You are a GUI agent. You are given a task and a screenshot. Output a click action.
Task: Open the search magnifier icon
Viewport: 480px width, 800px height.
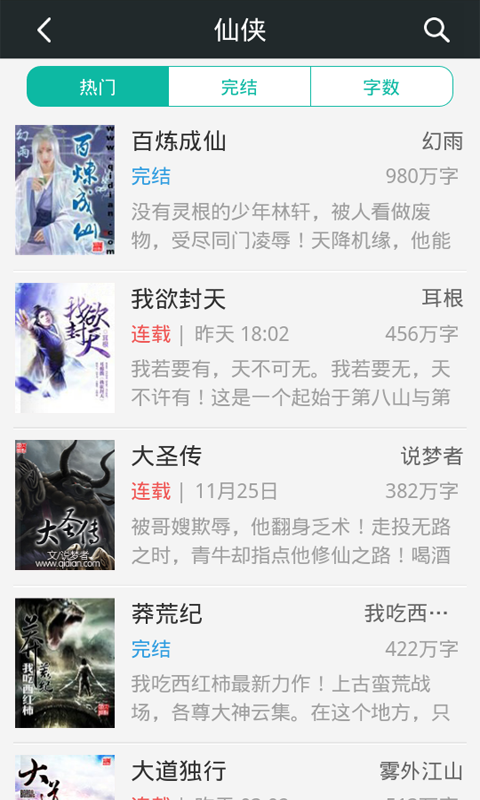coord(436,30)
